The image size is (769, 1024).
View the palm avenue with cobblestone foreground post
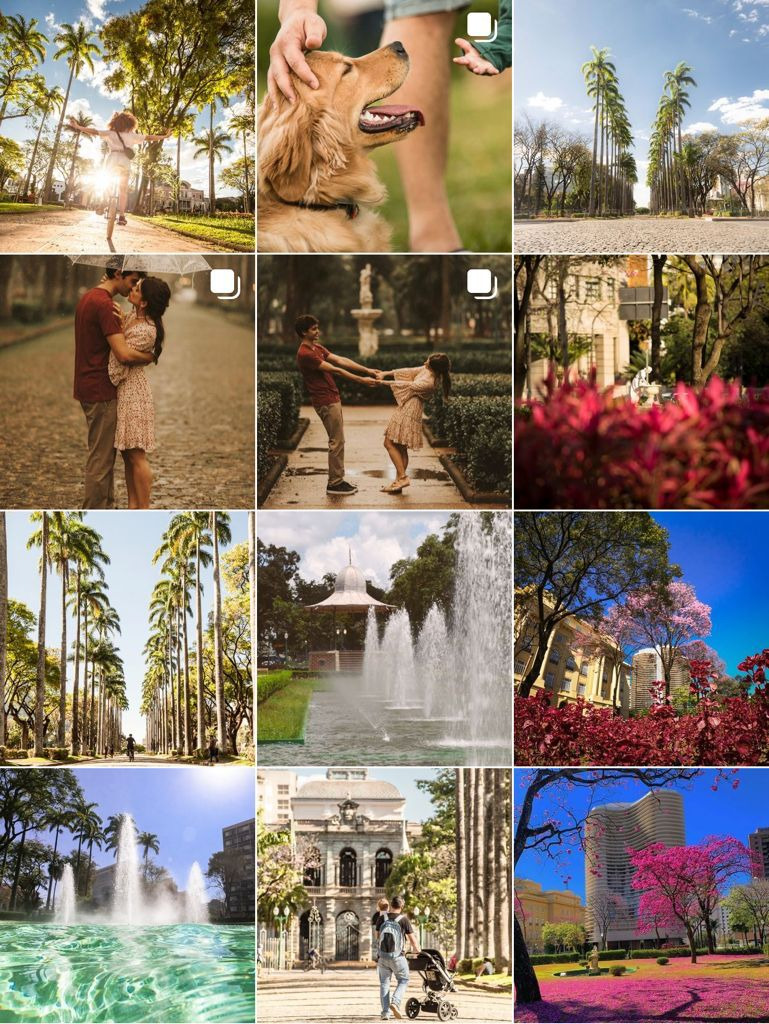[641, 125]
